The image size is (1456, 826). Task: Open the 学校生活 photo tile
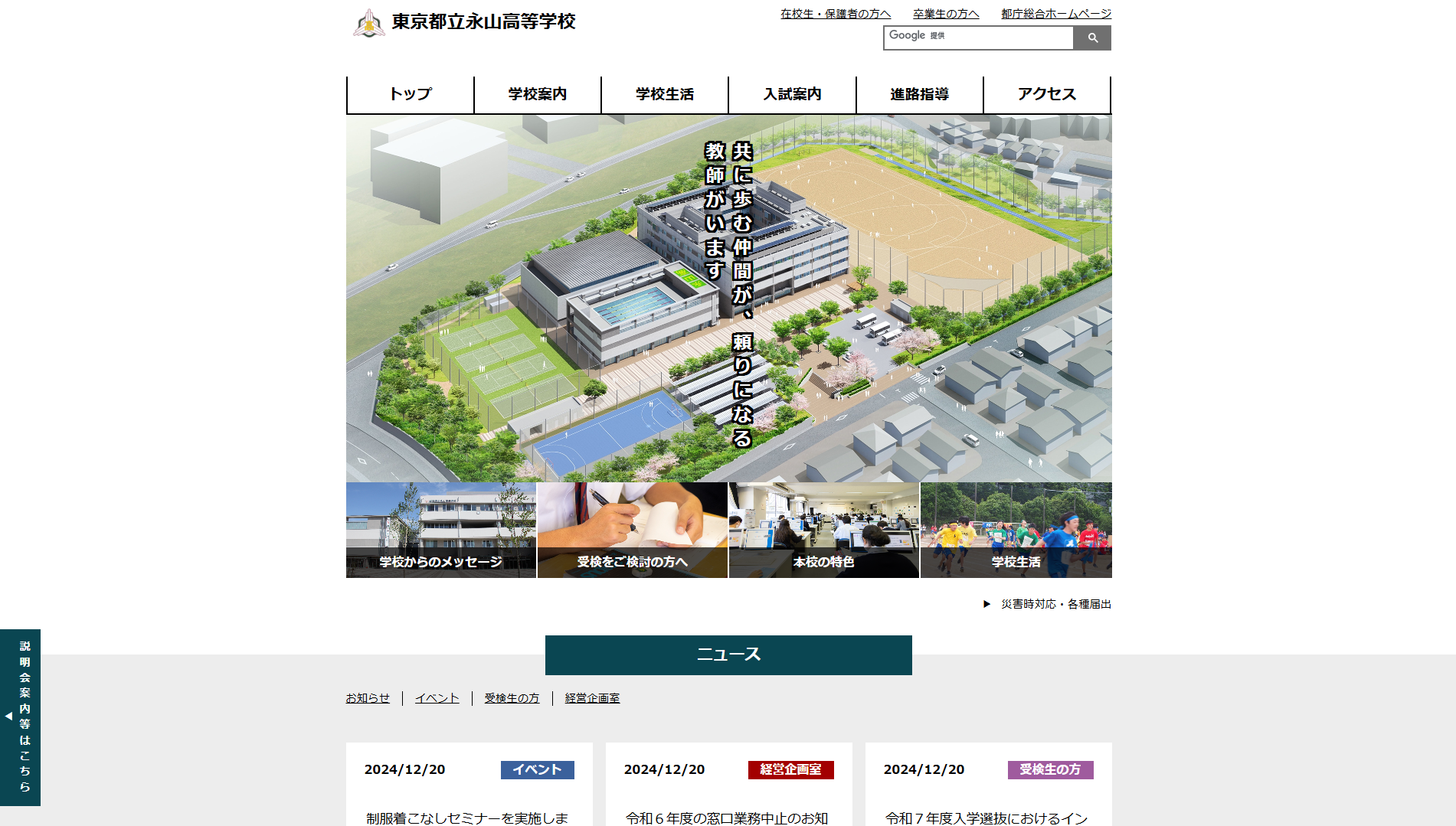(x=1016, y=530)
